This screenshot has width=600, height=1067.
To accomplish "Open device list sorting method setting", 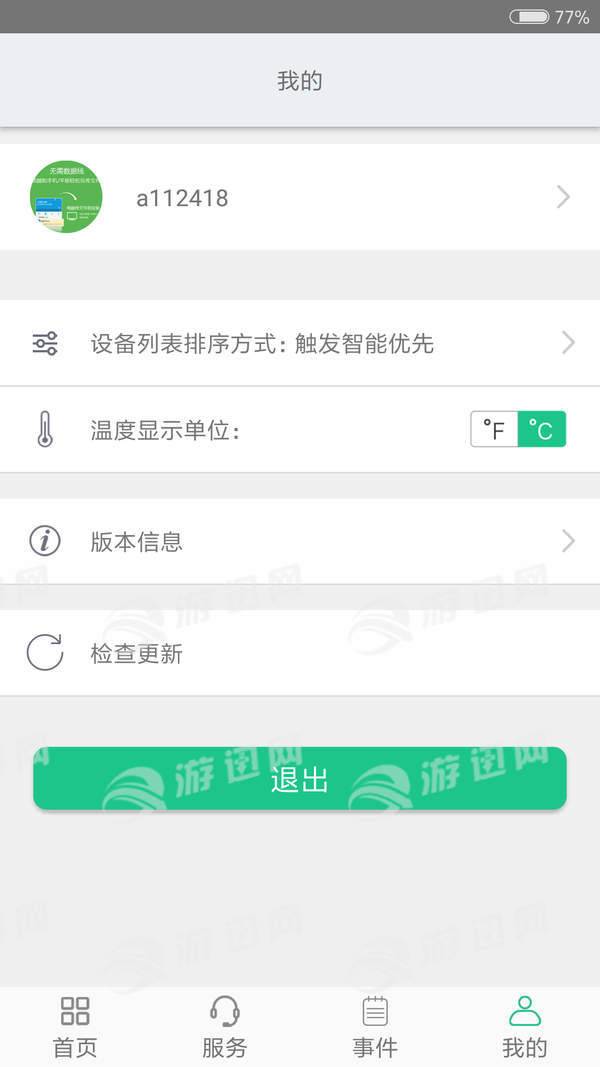I will (300, 344).
